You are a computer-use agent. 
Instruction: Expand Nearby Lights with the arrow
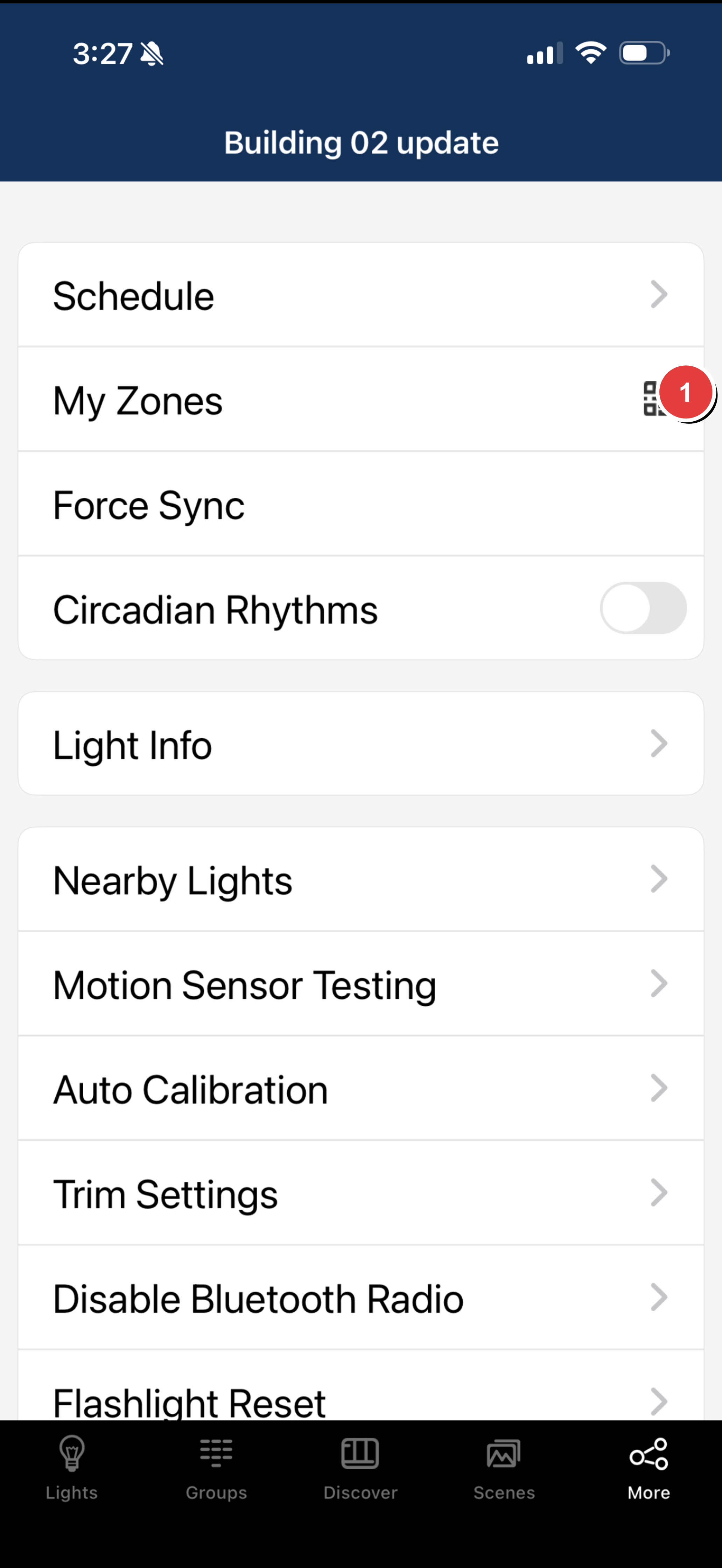(659, 878)
